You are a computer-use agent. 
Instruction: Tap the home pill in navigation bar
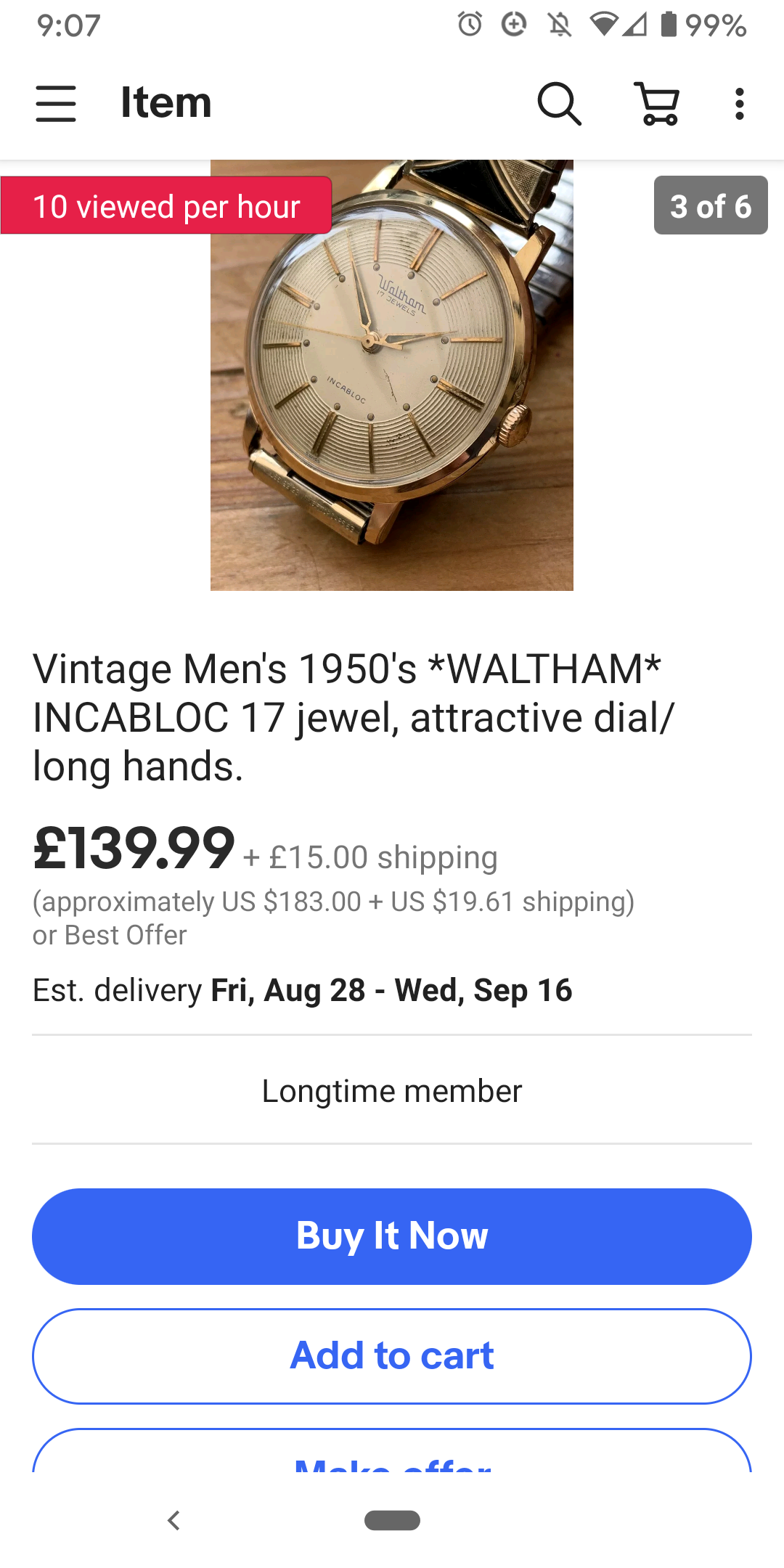(392, 1520)
